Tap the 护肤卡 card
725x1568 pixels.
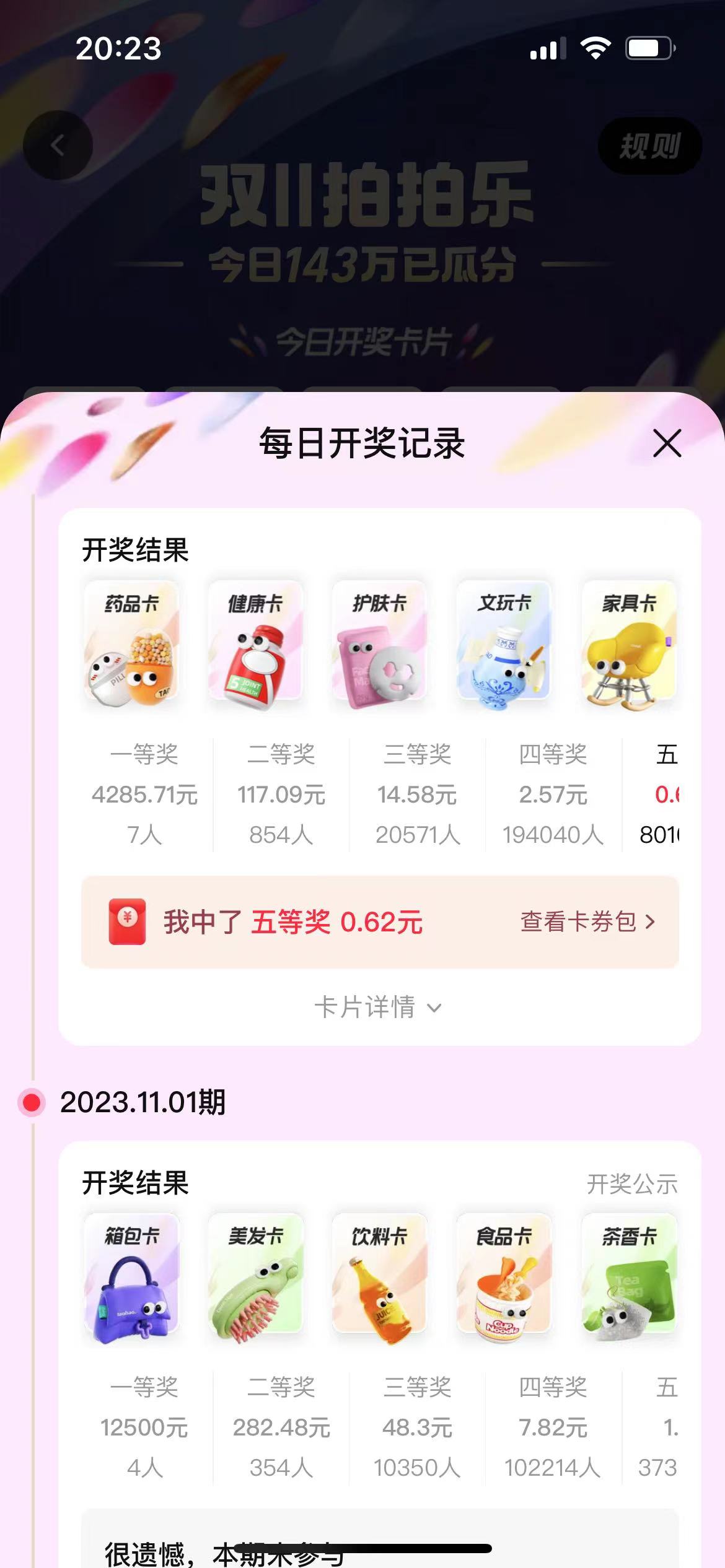[x=379, y=642]
